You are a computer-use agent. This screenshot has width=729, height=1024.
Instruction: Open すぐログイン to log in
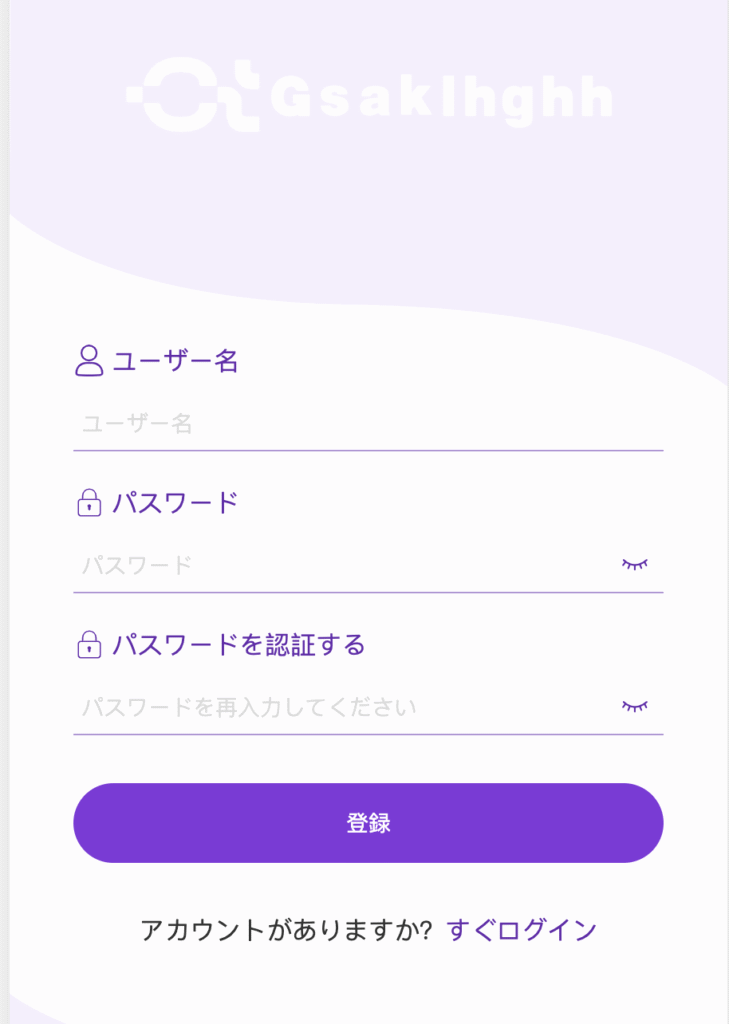(521, 929)
